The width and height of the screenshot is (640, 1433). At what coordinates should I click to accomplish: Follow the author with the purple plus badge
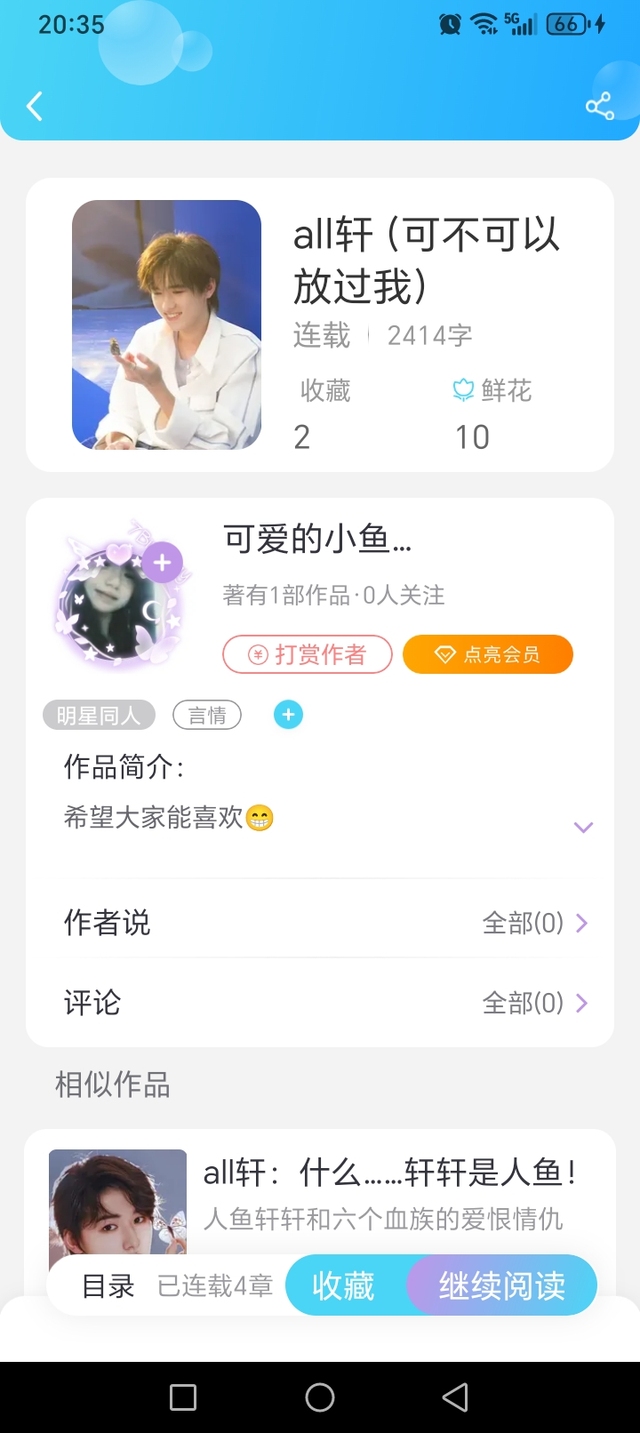[x=162, y=563]
